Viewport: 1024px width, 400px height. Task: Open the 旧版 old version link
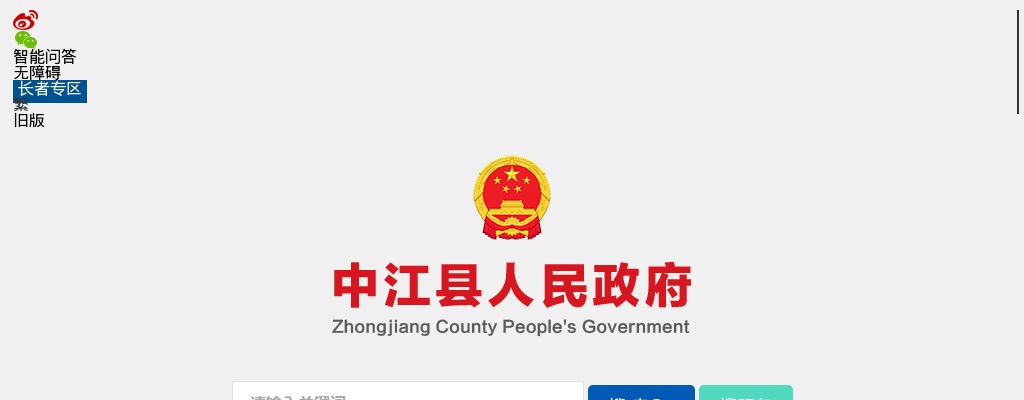29,121
